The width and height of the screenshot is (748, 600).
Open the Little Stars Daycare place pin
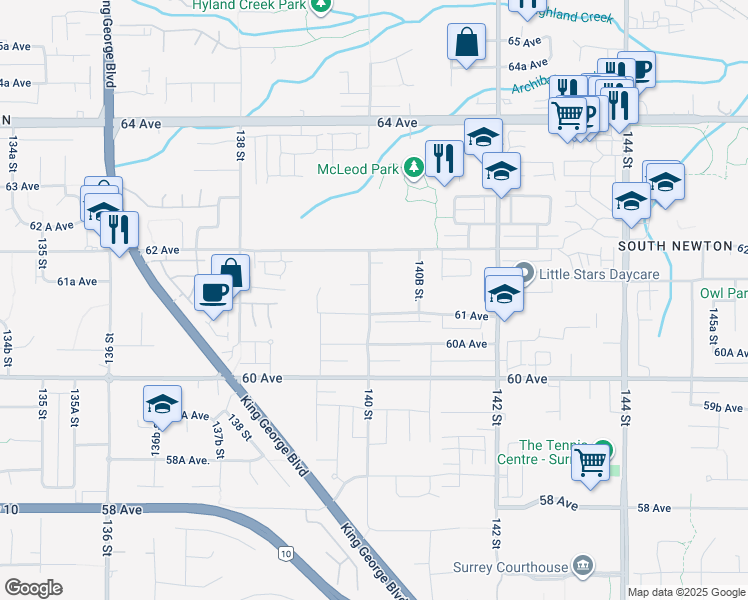click(x=524, y=273)
